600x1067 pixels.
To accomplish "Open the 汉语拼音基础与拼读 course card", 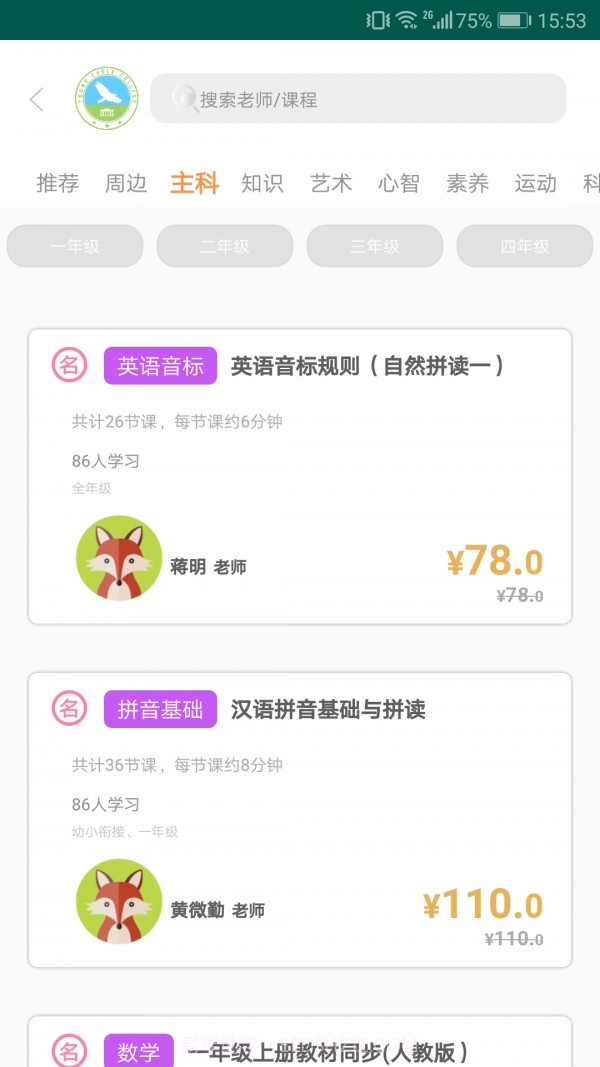I will click(x=300, y=820).
